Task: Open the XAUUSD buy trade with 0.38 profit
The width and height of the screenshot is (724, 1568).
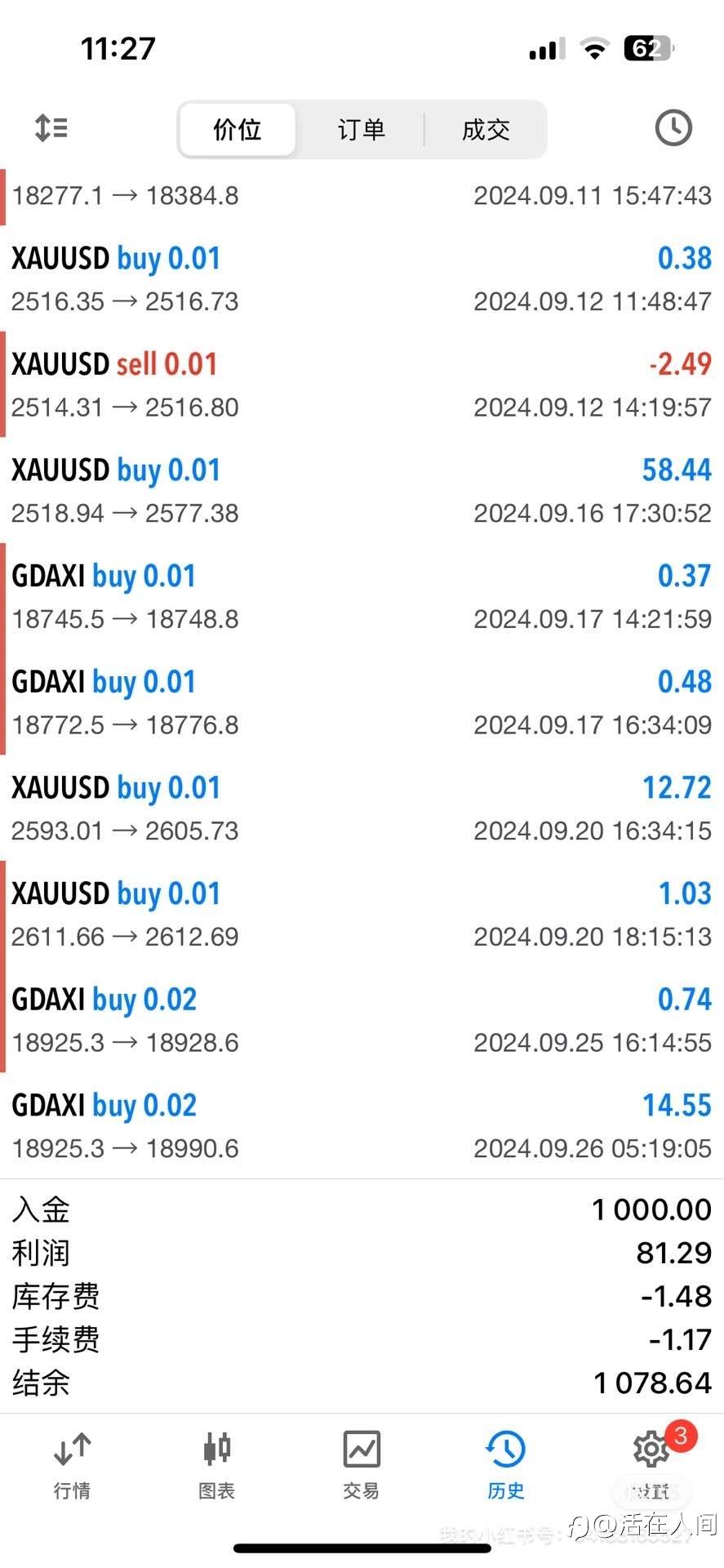Action: click(x=362, y=278)
